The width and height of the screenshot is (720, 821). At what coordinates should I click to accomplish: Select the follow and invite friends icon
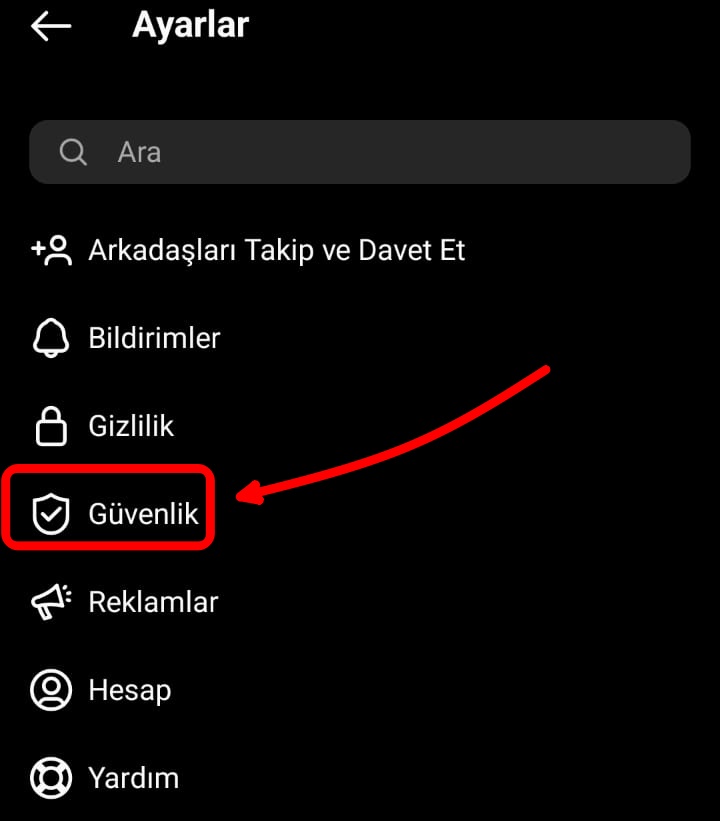pyautogui.click(x=50, y=250)
